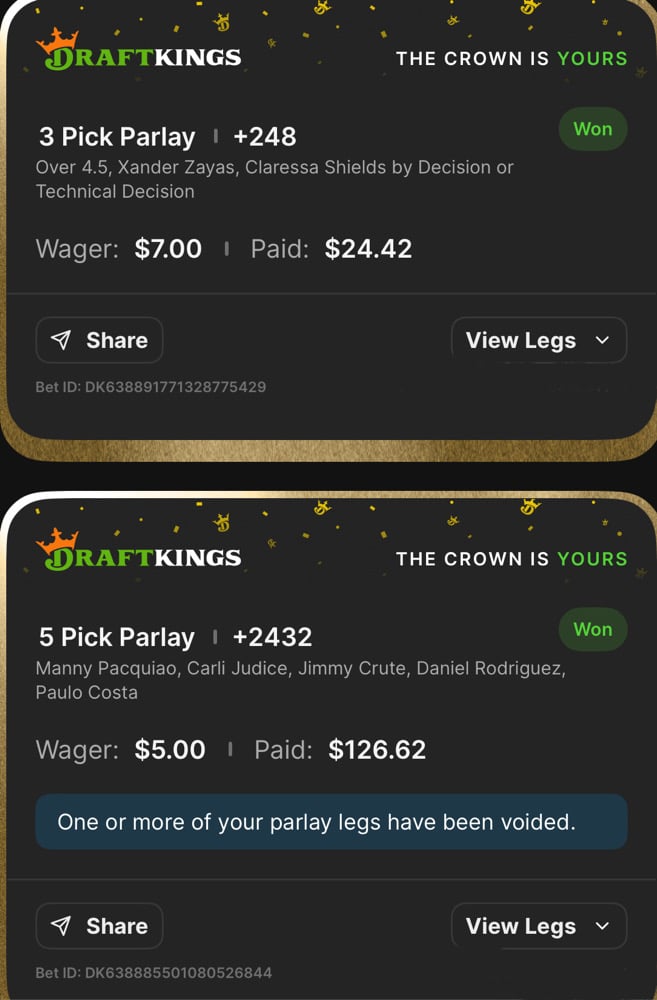
Task: Share the 3 Pick Parlay bet
Action: (99, 340)
